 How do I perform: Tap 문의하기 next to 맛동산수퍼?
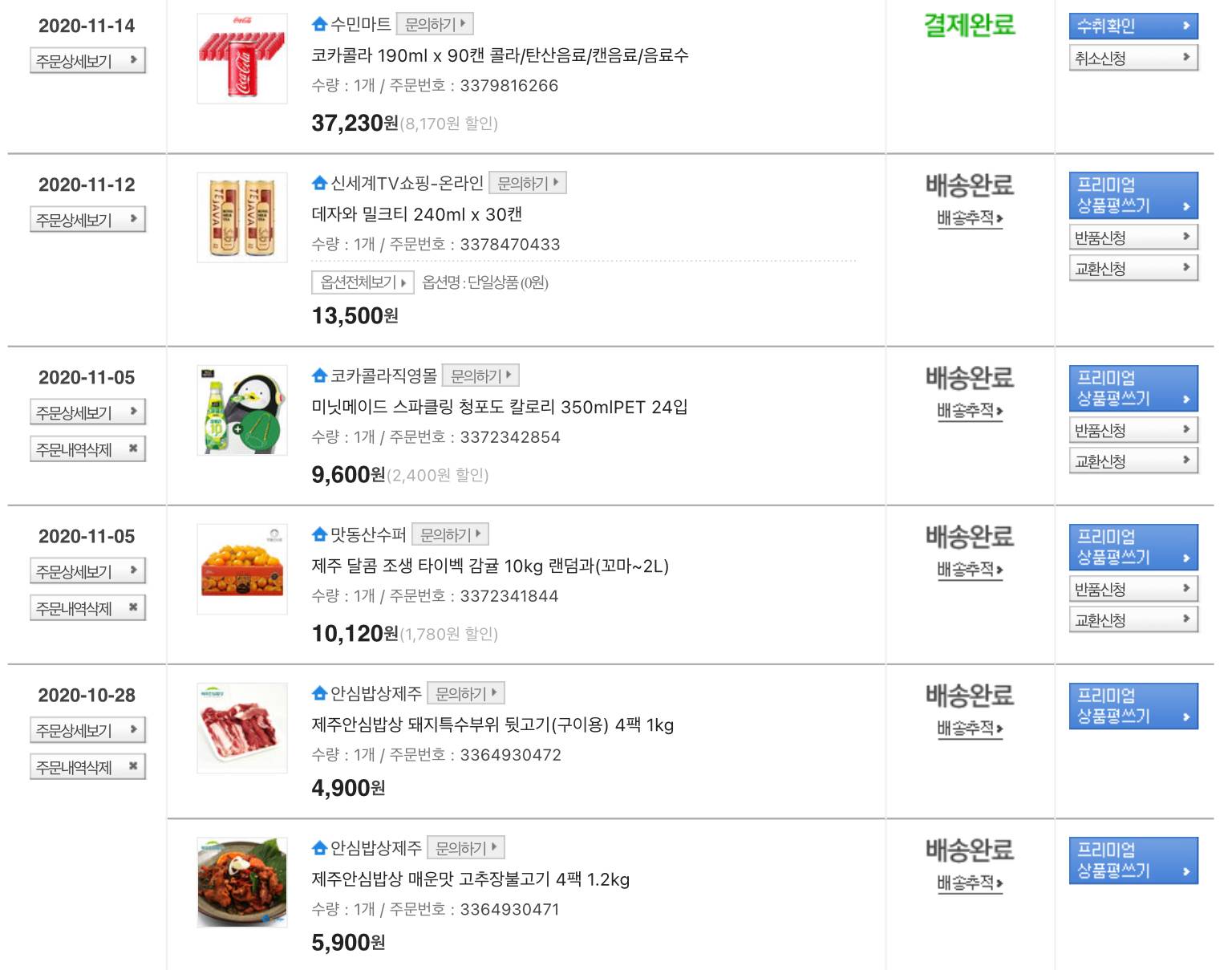(x=450, y=534)
